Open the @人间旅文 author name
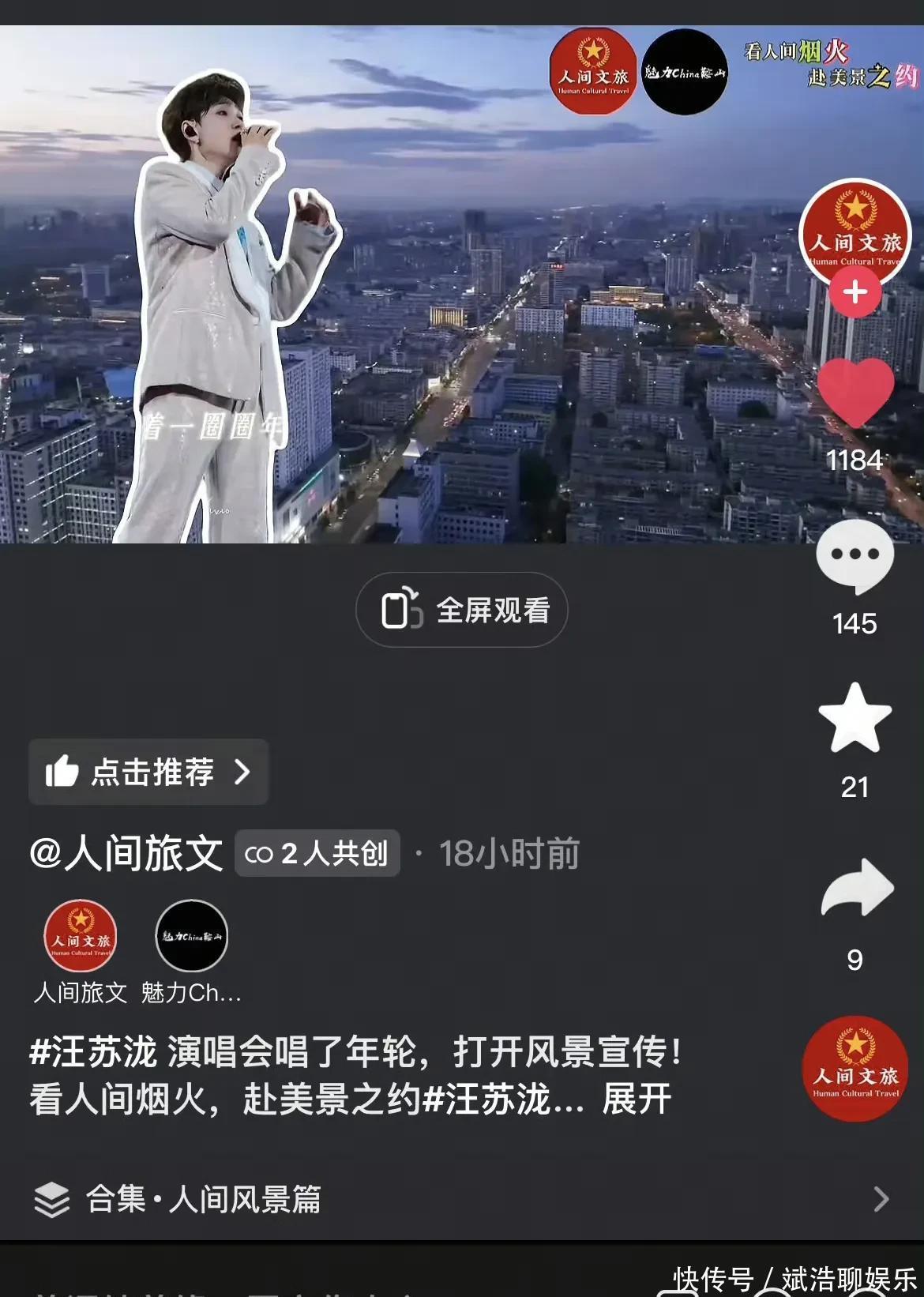This screenshot has height=1297, width=924. (126, 854)
